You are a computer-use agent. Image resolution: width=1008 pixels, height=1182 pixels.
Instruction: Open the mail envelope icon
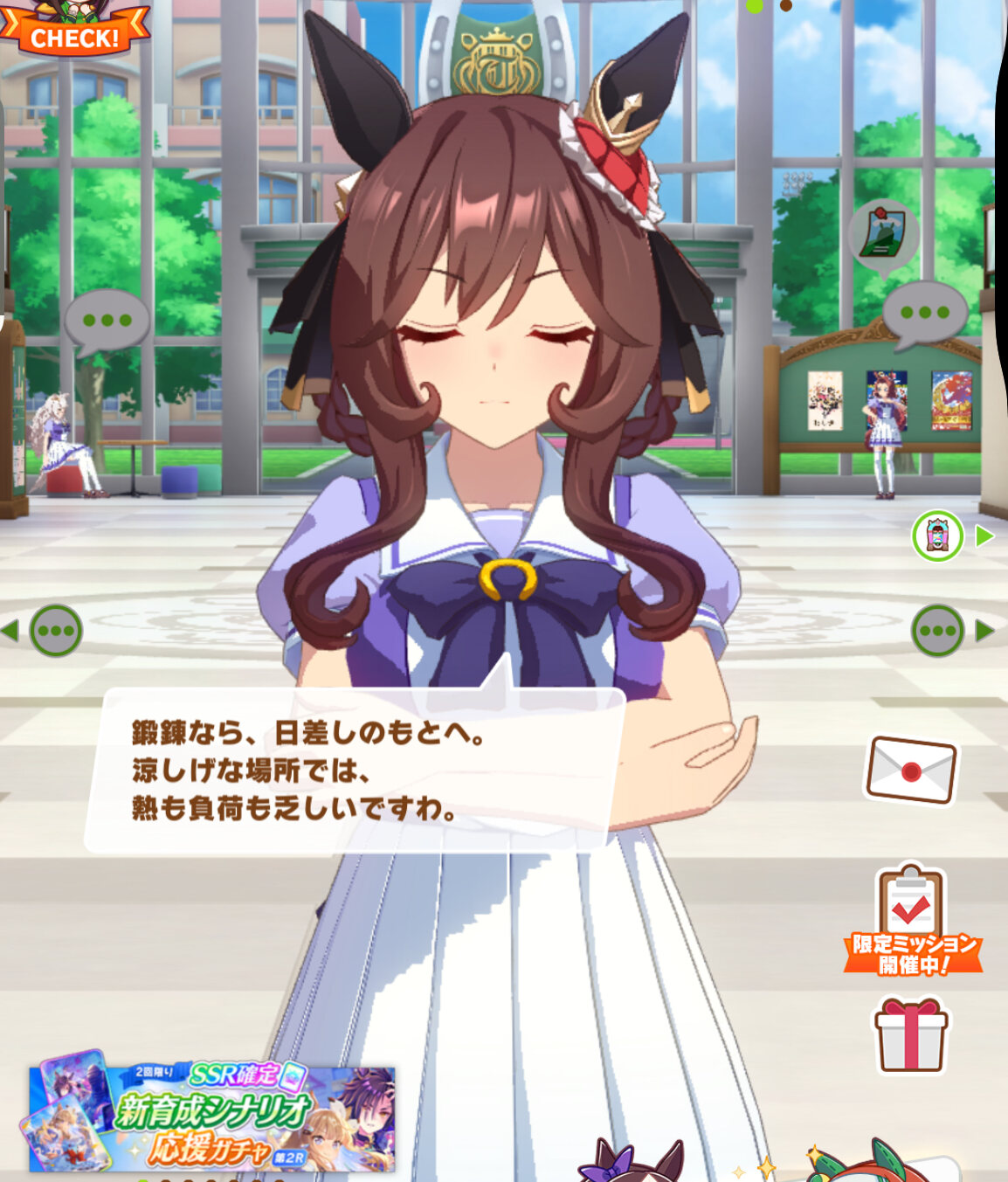click(911, 770)
